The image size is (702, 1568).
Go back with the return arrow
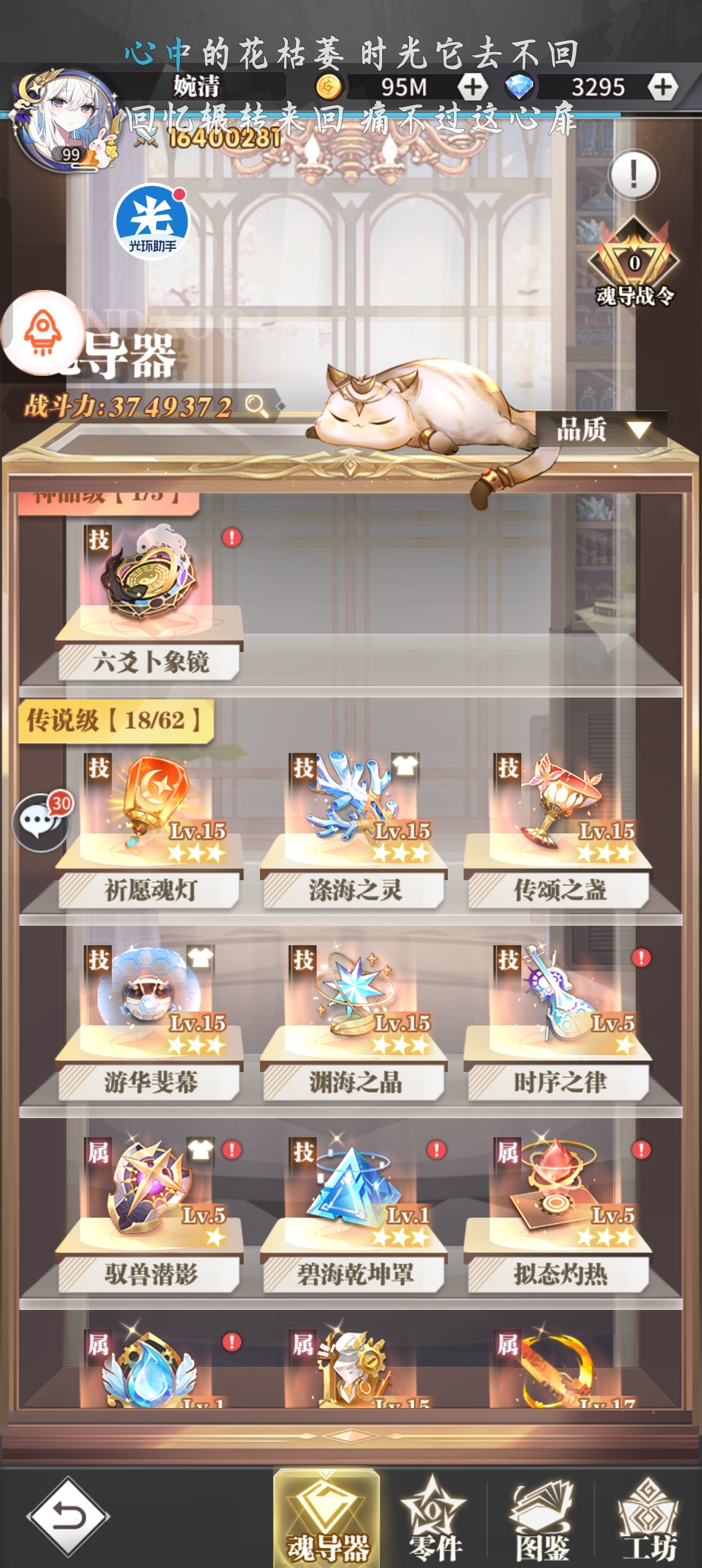point(68,1517)
